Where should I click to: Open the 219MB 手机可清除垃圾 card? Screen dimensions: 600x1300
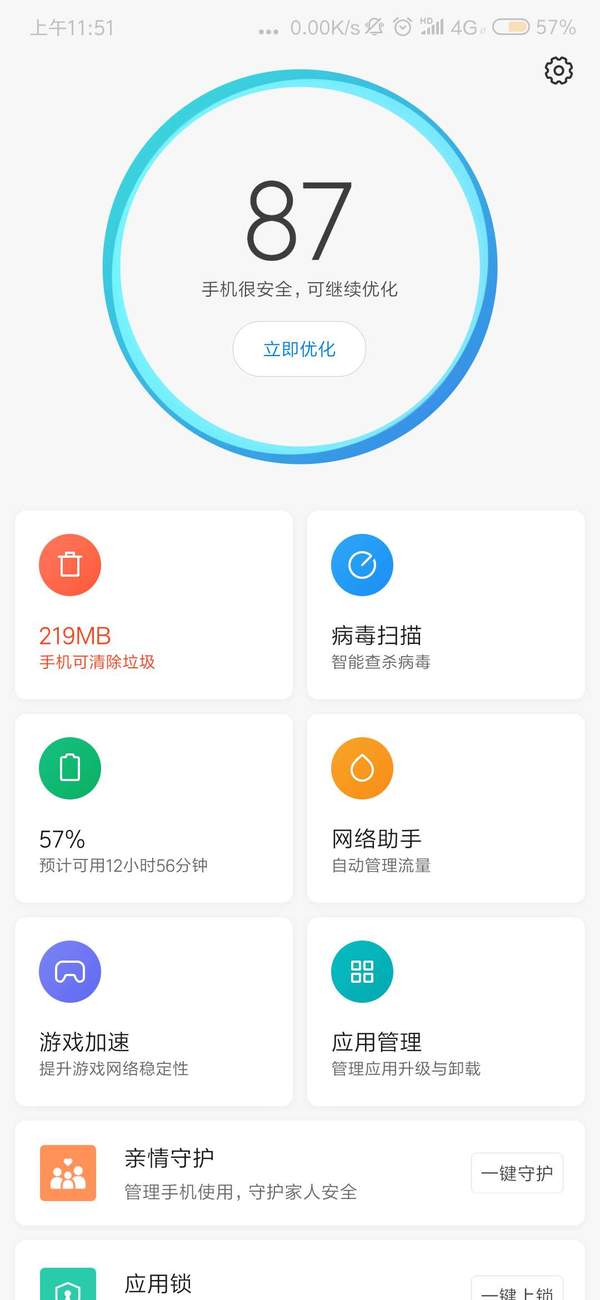coord(154,605)
